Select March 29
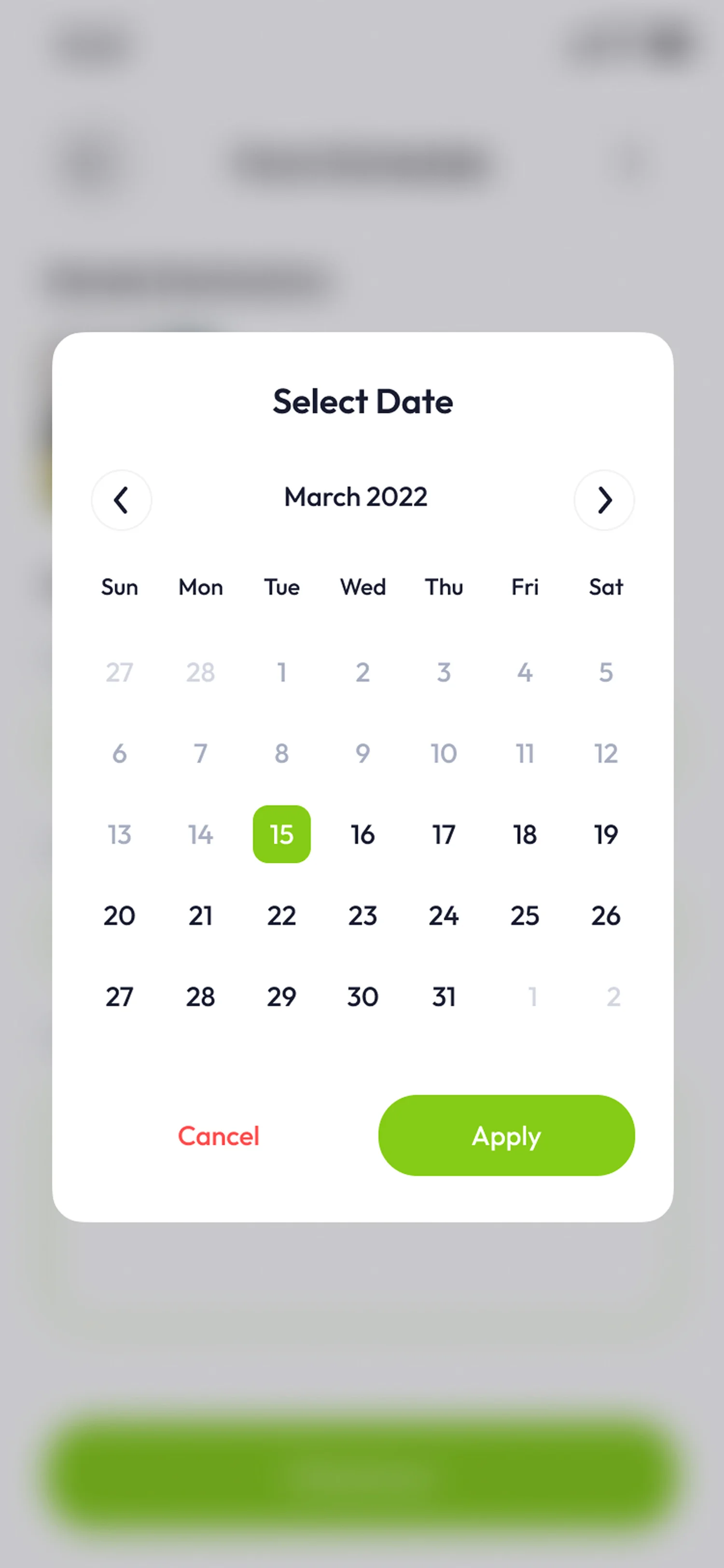The image size is (724, 1568). click(281, 996)
